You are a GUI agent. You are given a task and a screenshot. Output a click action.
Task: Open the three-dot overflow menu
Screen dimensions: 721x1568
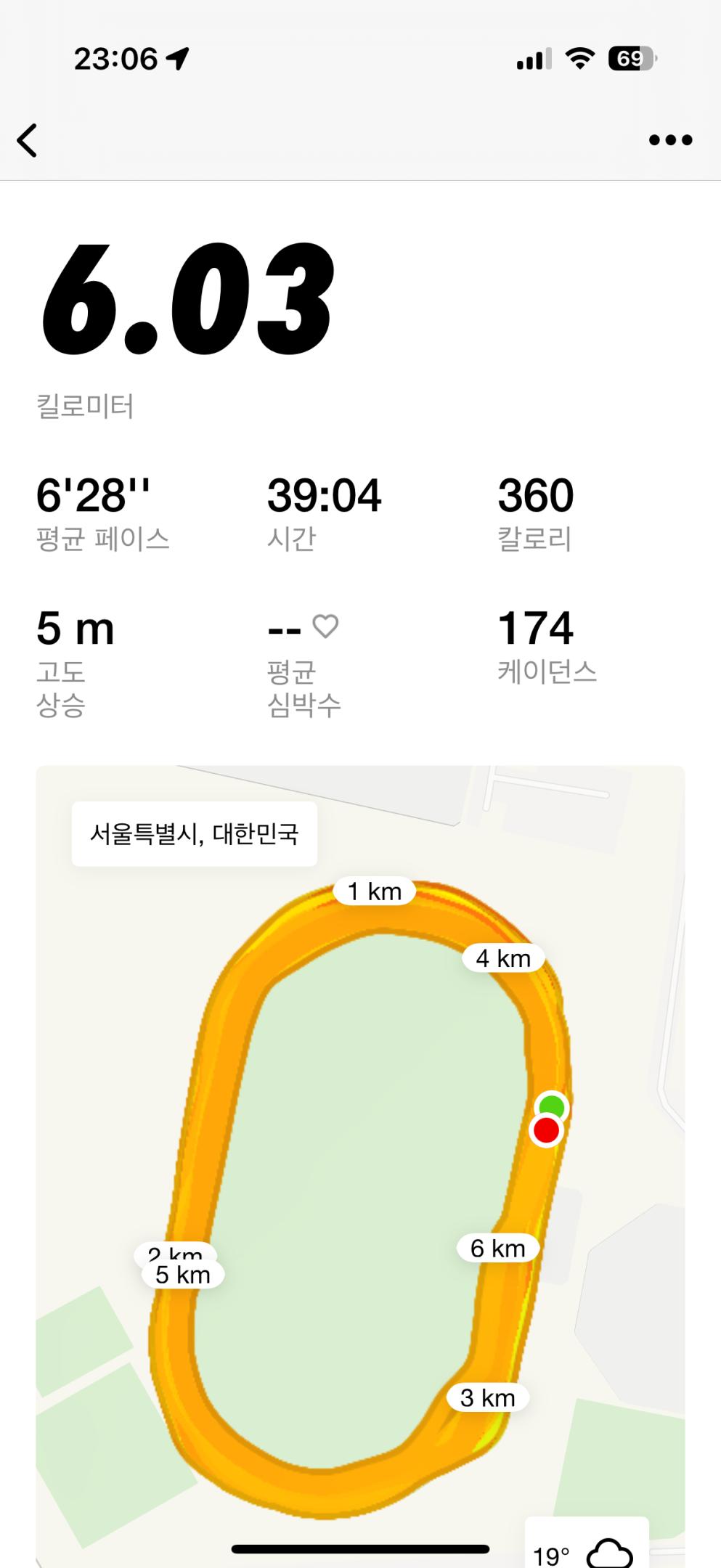(x=670, y=140)
